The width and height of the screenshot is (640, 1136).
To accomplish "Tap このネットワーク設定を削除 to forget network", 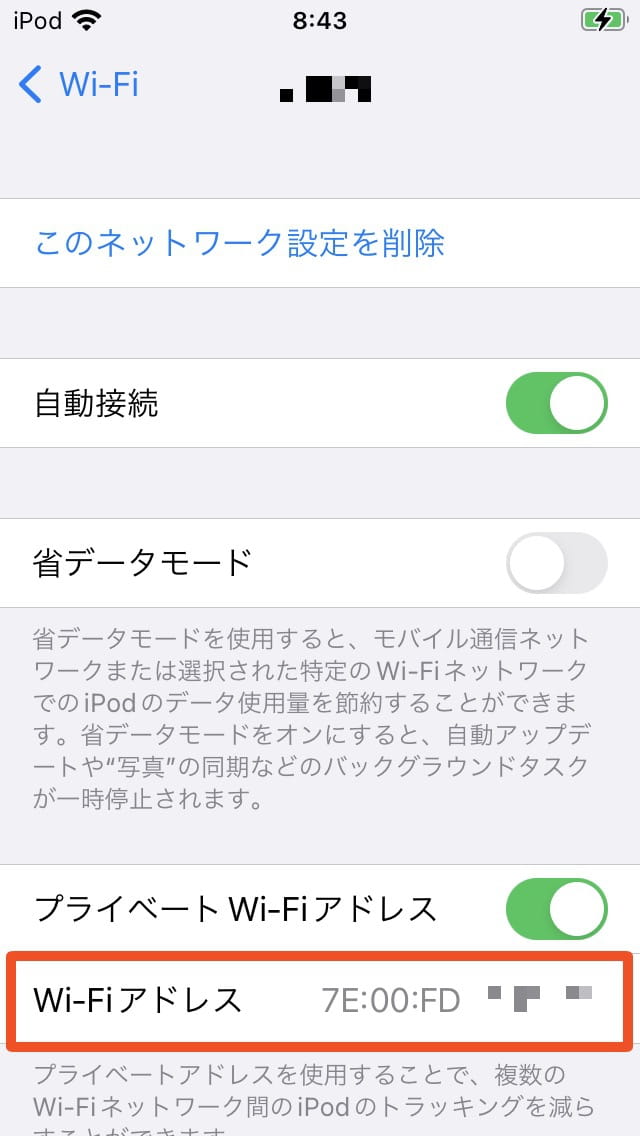I will 240,243.
